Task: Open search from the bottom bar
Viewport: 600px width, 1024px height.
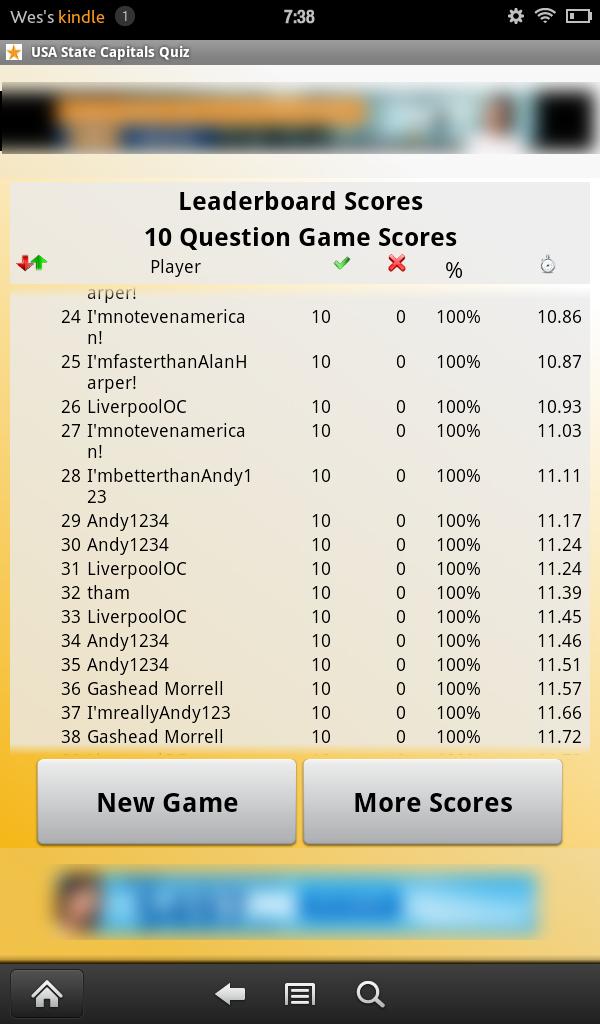Action: [x=370, y=994]
